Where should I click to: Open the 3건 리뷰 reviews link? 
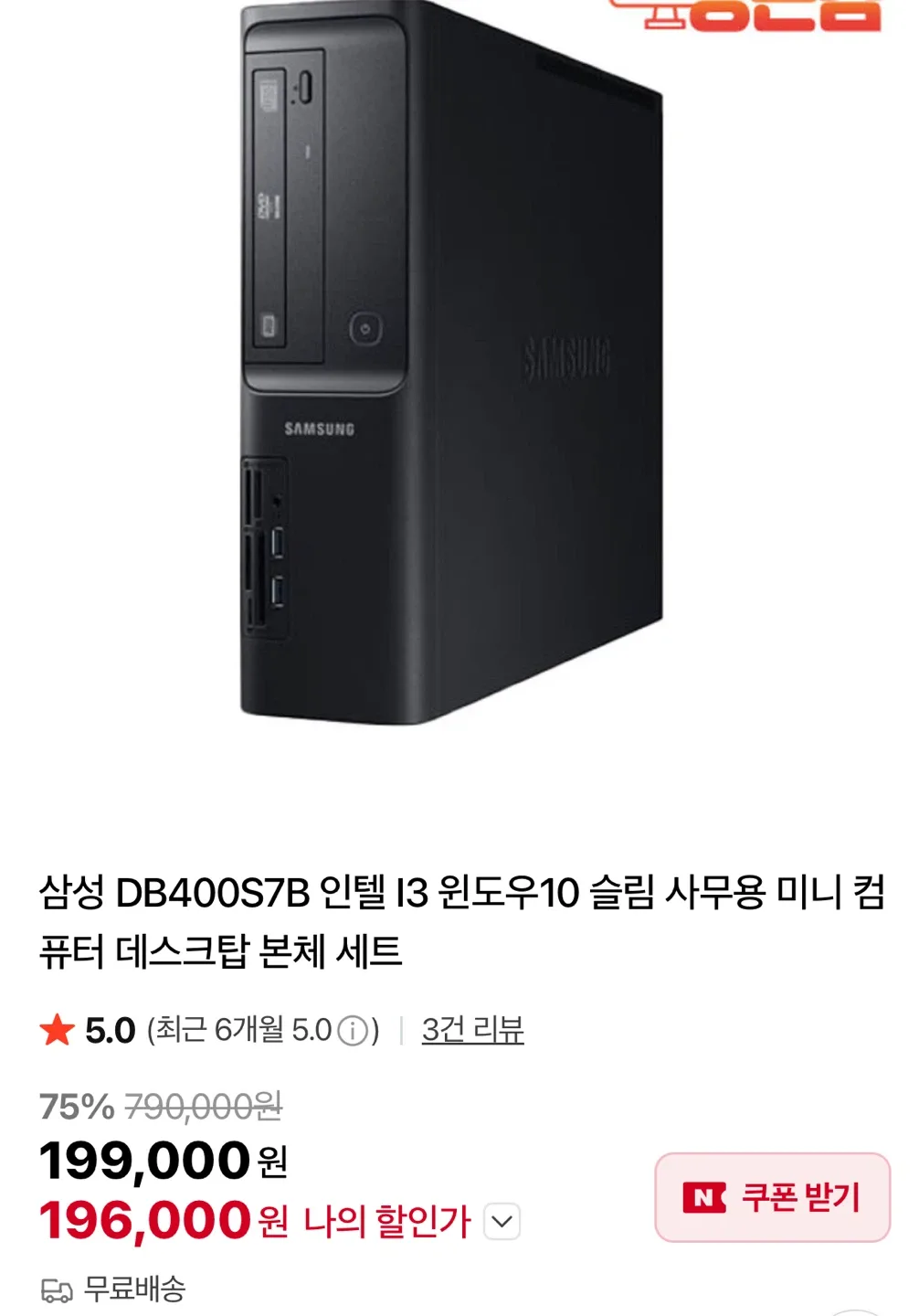(x=472, y=1030)
